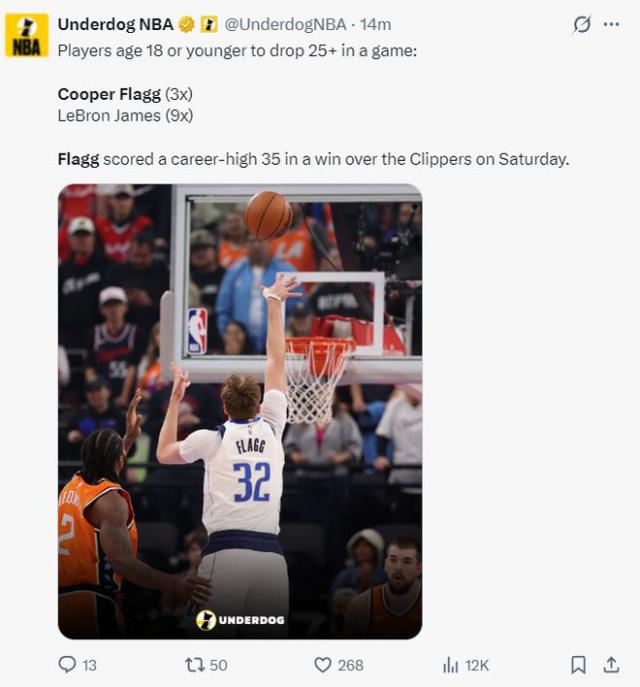Screen dimensions: 640x687
Task: Like the Underdog NBA post
Action: pyautogui.click(x=323, y=664)
